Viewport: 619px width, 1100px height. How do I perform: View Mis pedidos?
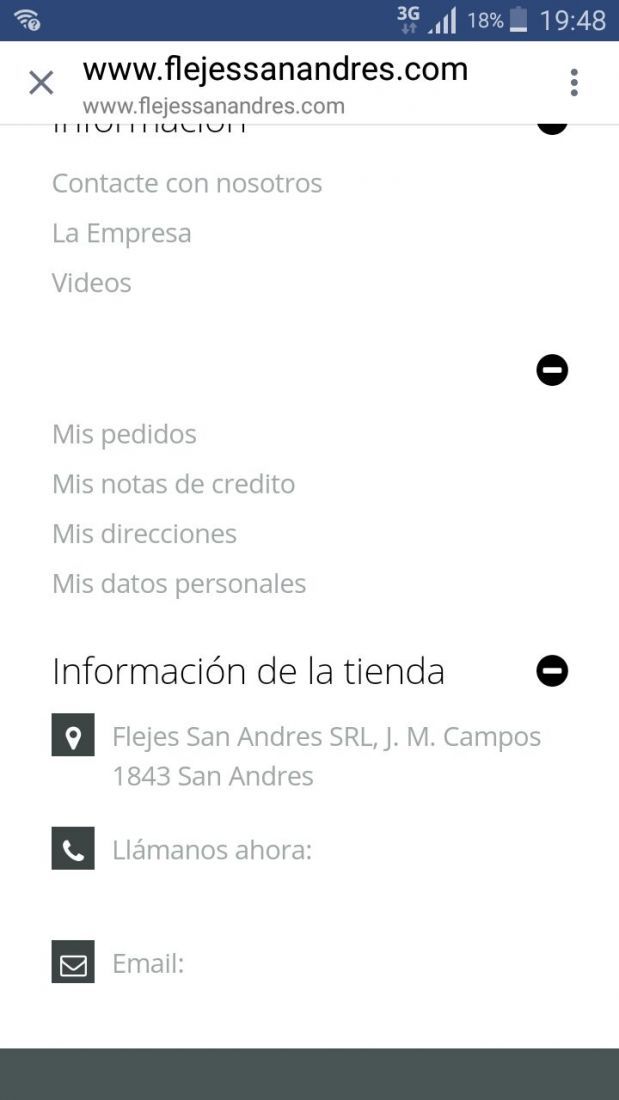(124, 435)
